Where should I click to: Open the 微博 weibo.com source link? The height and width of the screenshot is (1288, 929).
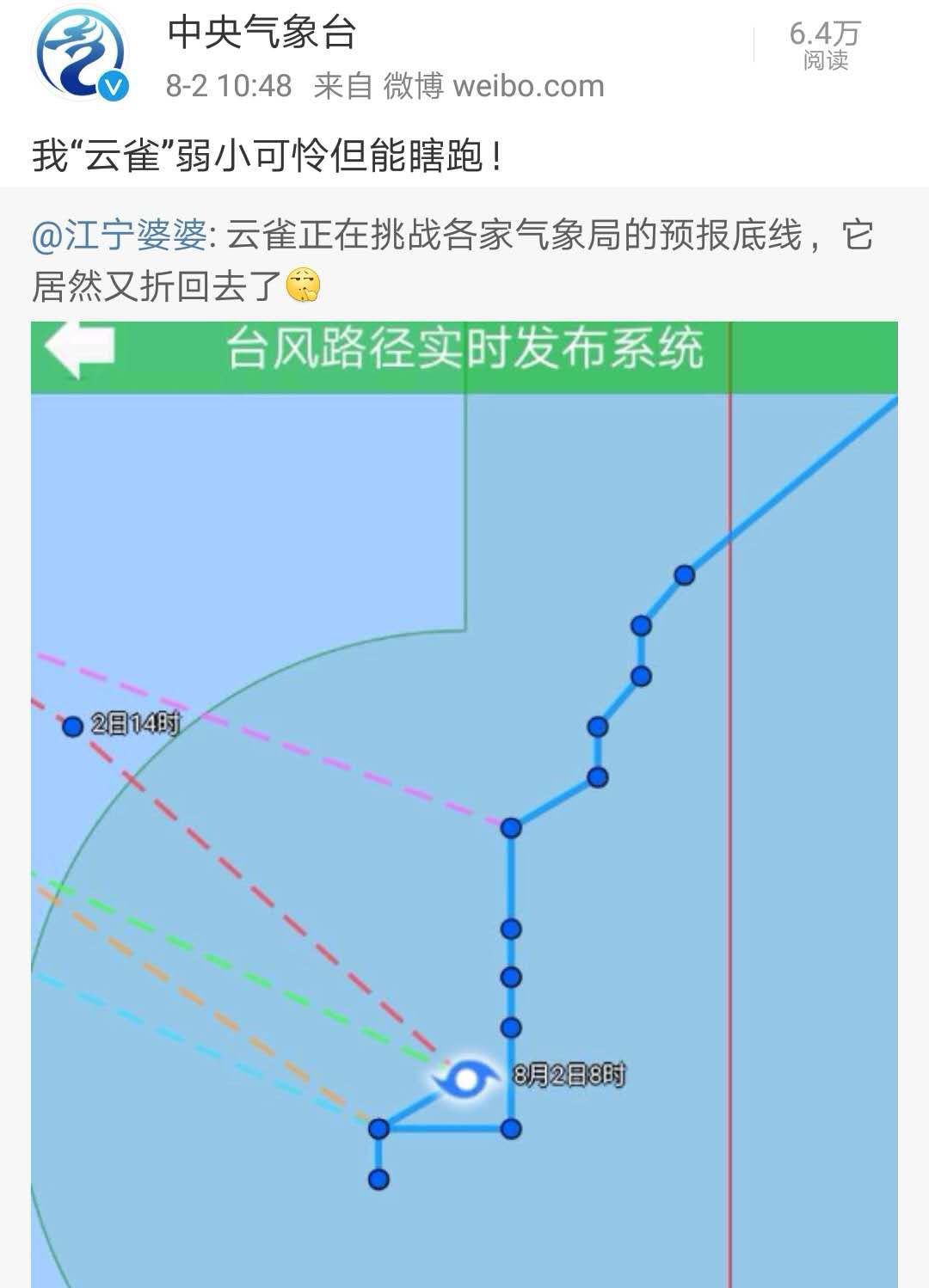pos(494,86)
